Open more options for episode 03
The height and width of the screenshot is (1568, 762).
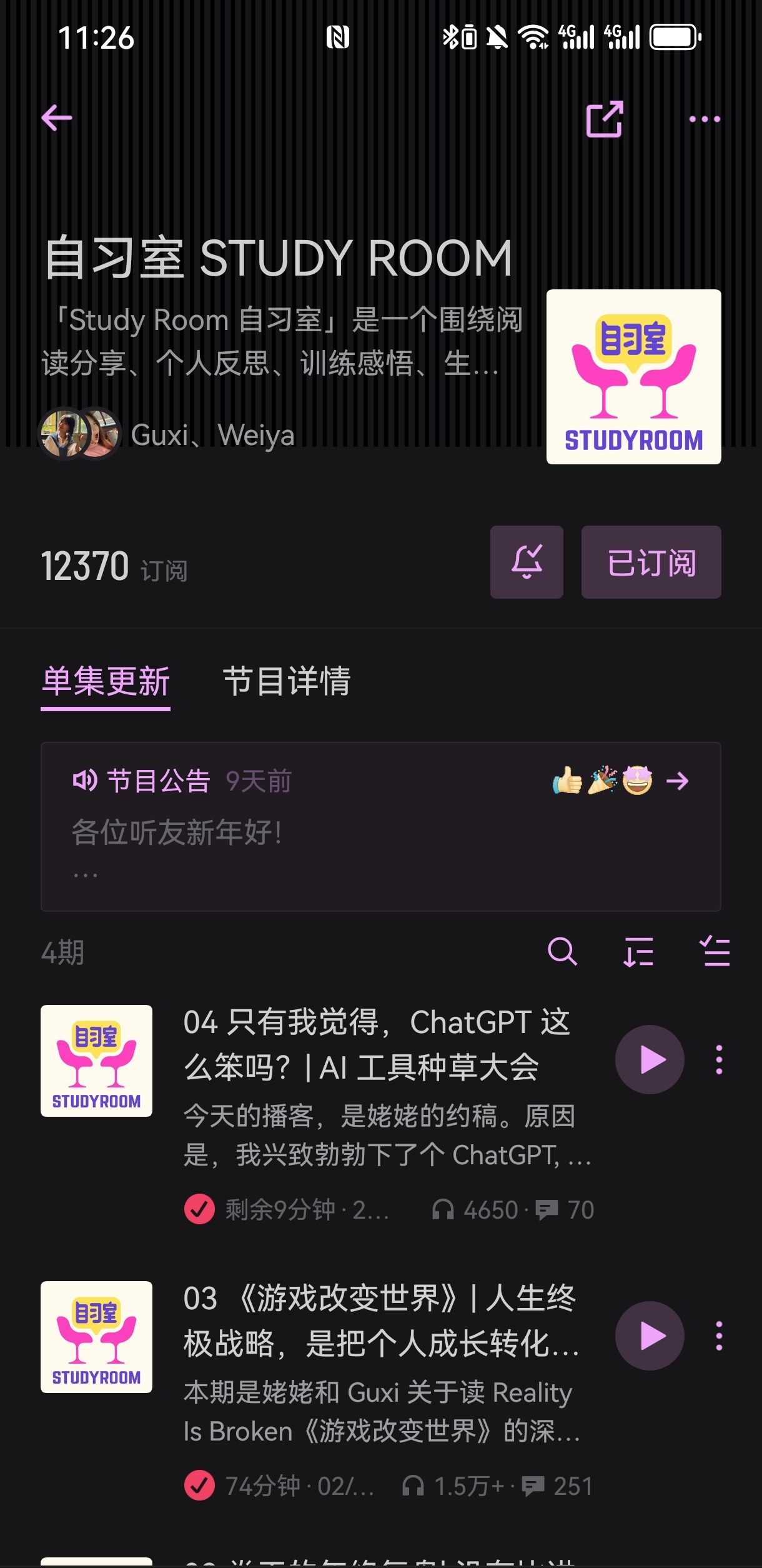[719, 1336]
